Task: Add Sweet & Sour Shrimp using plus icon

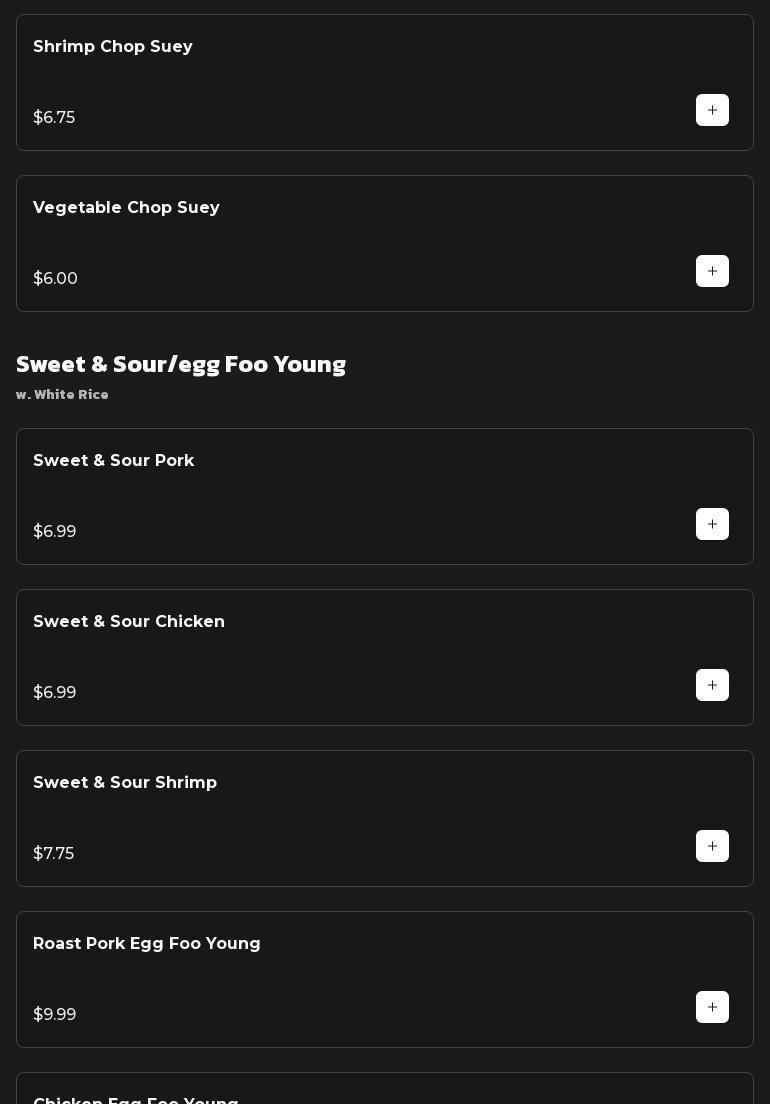Action: point(712,846)
